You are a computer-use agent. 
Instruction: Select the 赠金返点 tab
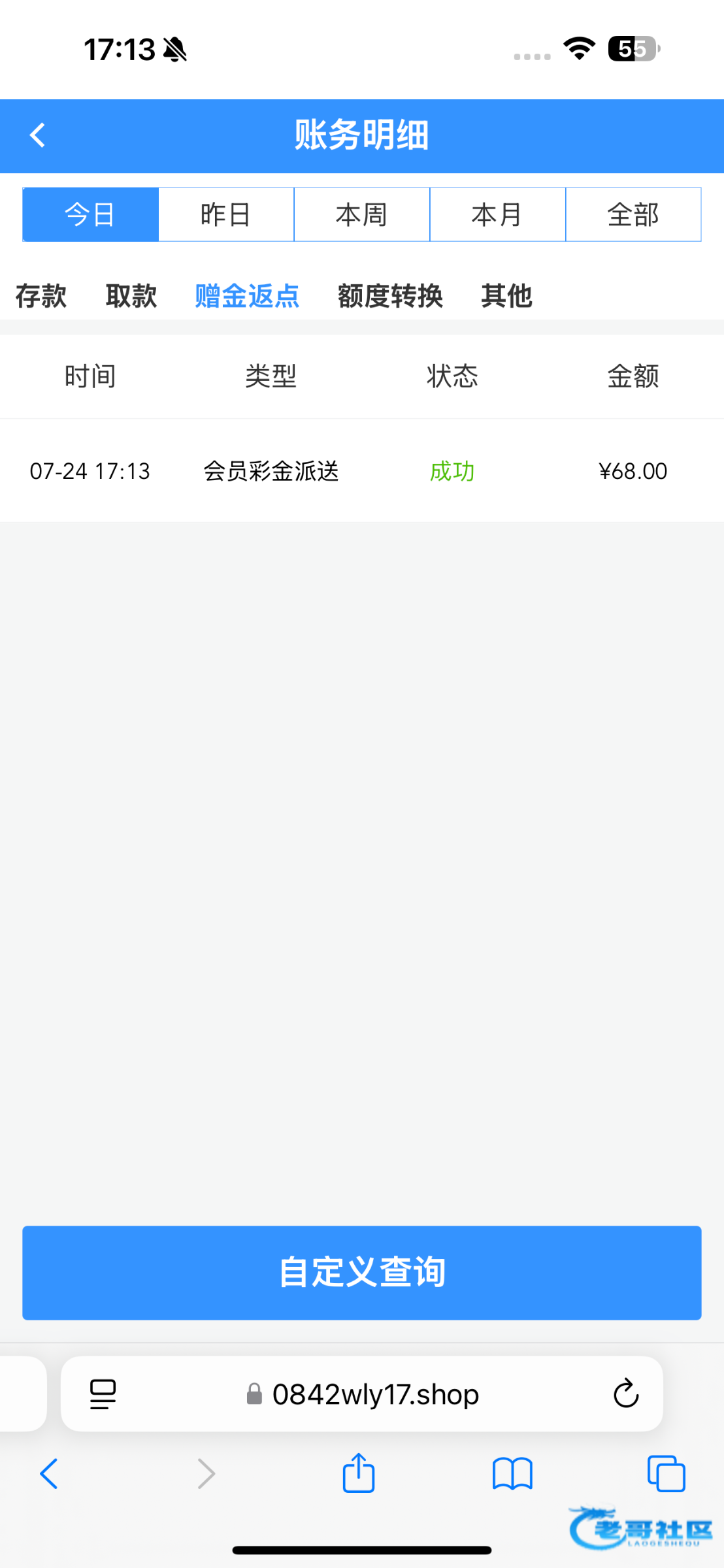(x=247, y=296)
